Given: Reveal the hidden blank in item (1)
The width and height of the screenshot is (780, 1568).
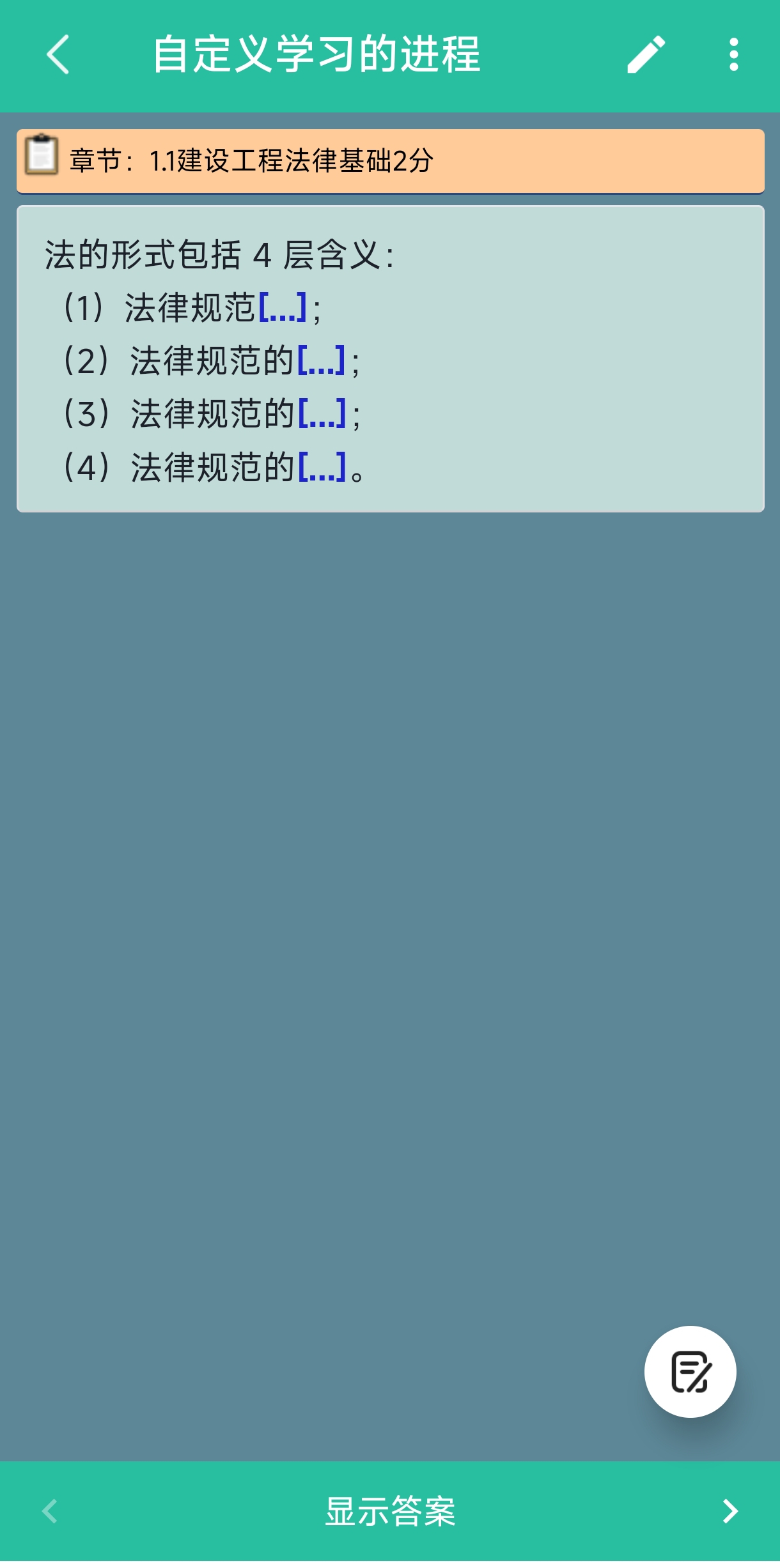Looking at the screenshot, I should click(x=283, y=307).
